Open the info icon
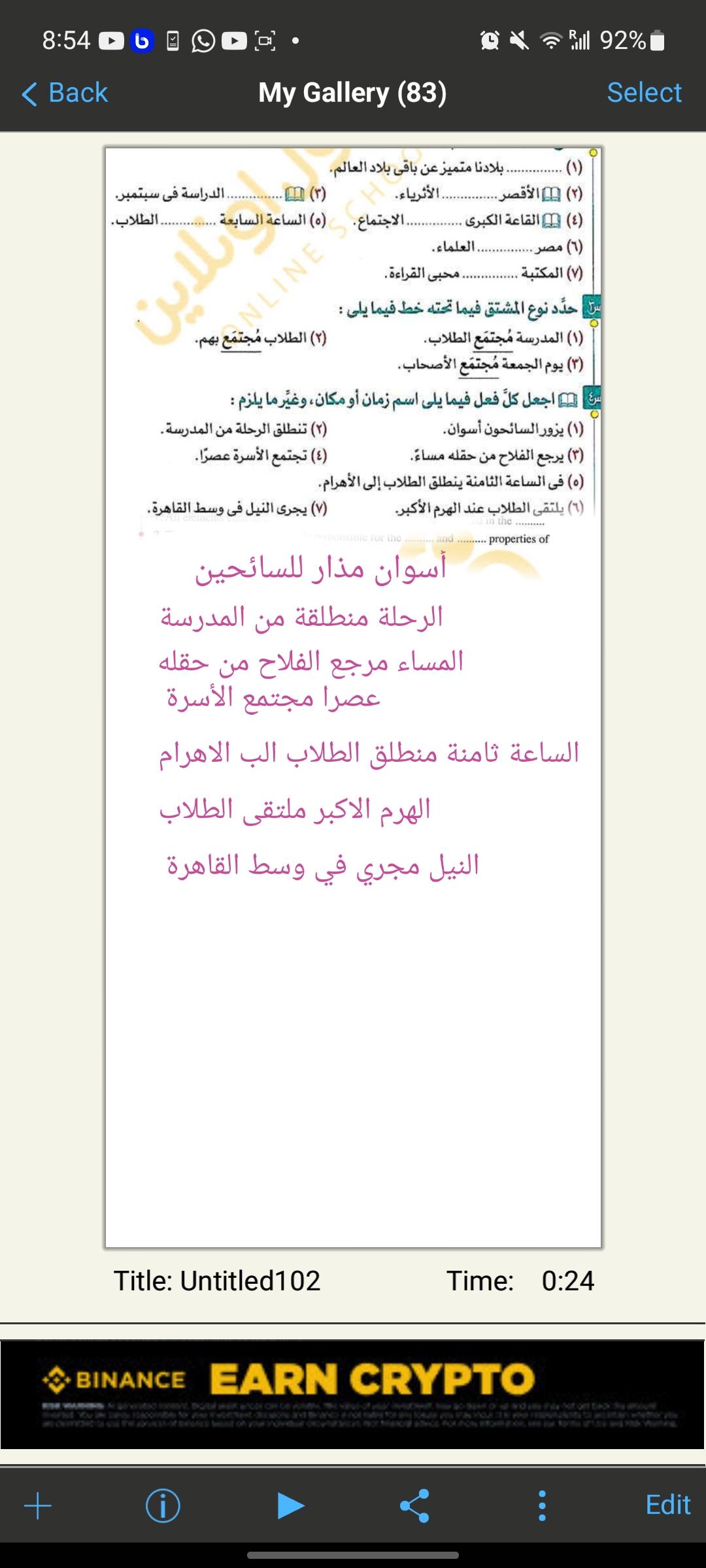The image size is (706, 1568). tap(162, 1505)
